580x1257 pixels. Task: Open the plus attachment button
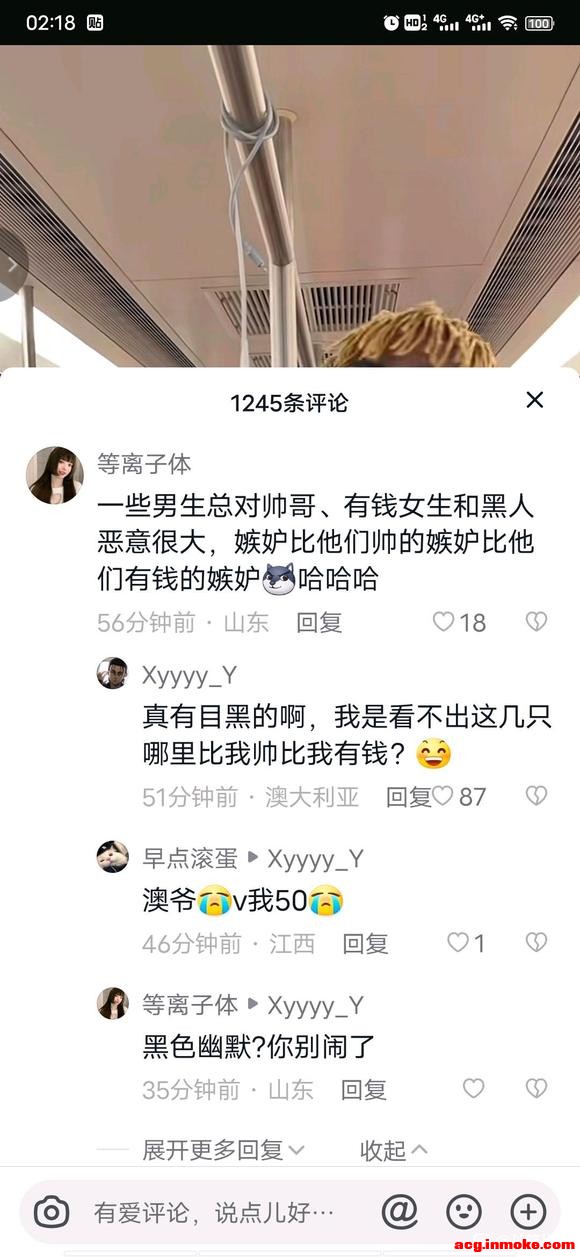pyautogui.click(x=528, y=1212)
